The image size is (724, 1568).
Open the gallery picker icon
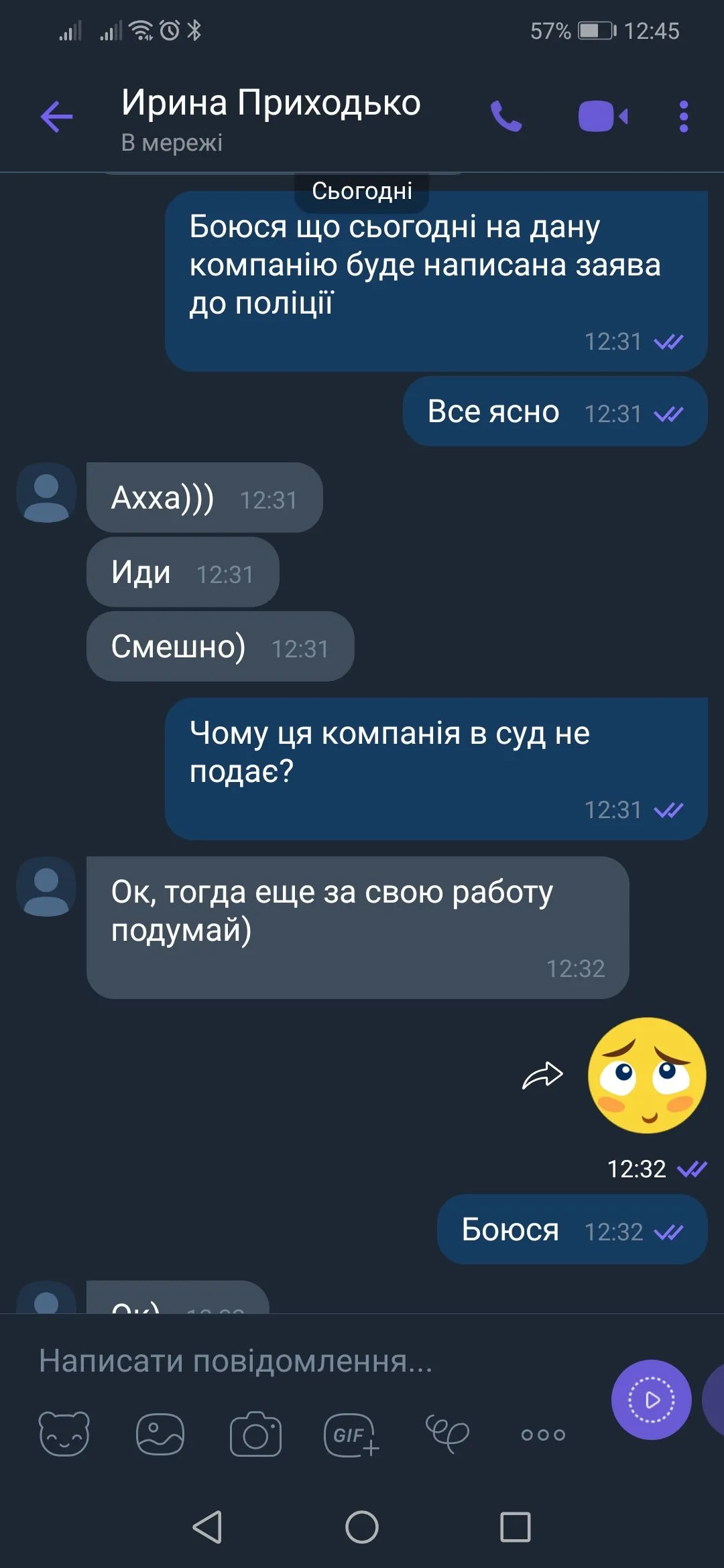tap(160, 1434)
